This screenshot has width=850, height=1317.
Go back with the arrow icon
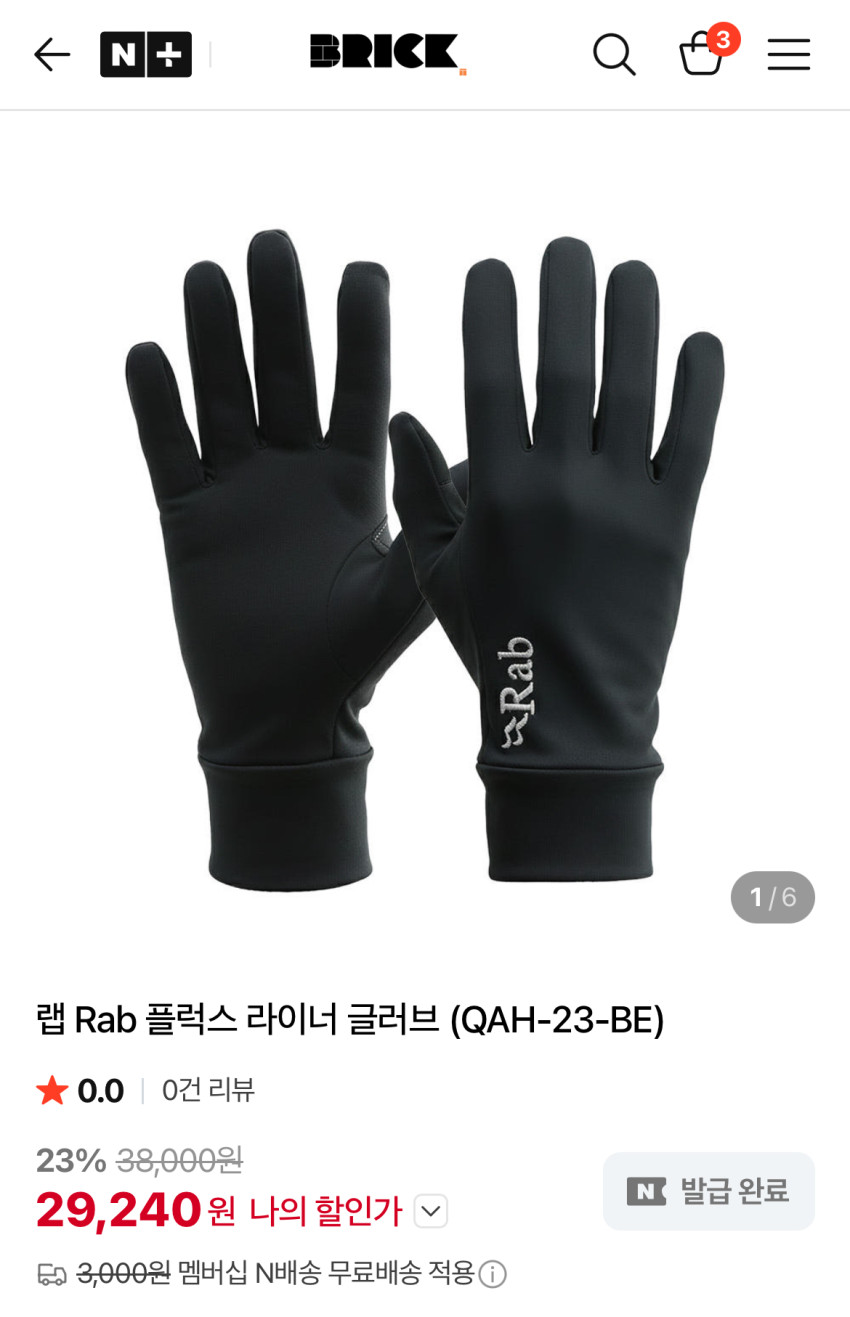(x=52, y=55)
